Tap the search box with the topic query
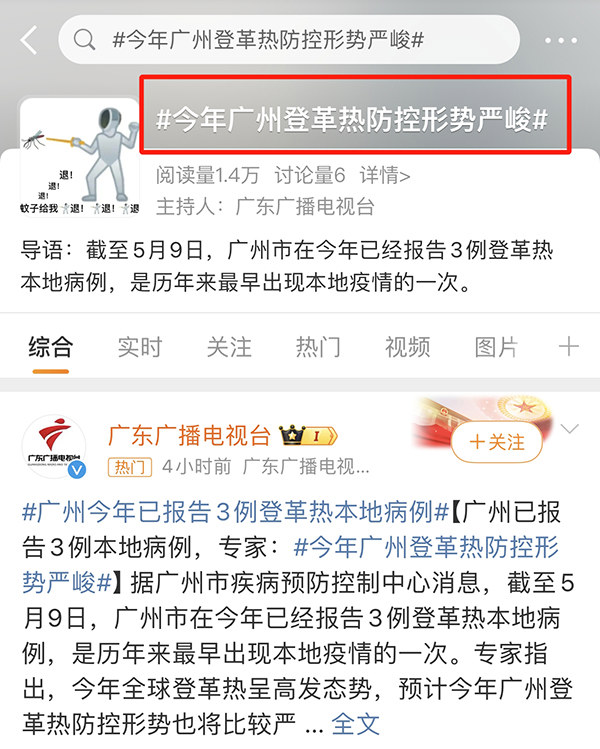600x749 pixels. (x=289, y=41)
